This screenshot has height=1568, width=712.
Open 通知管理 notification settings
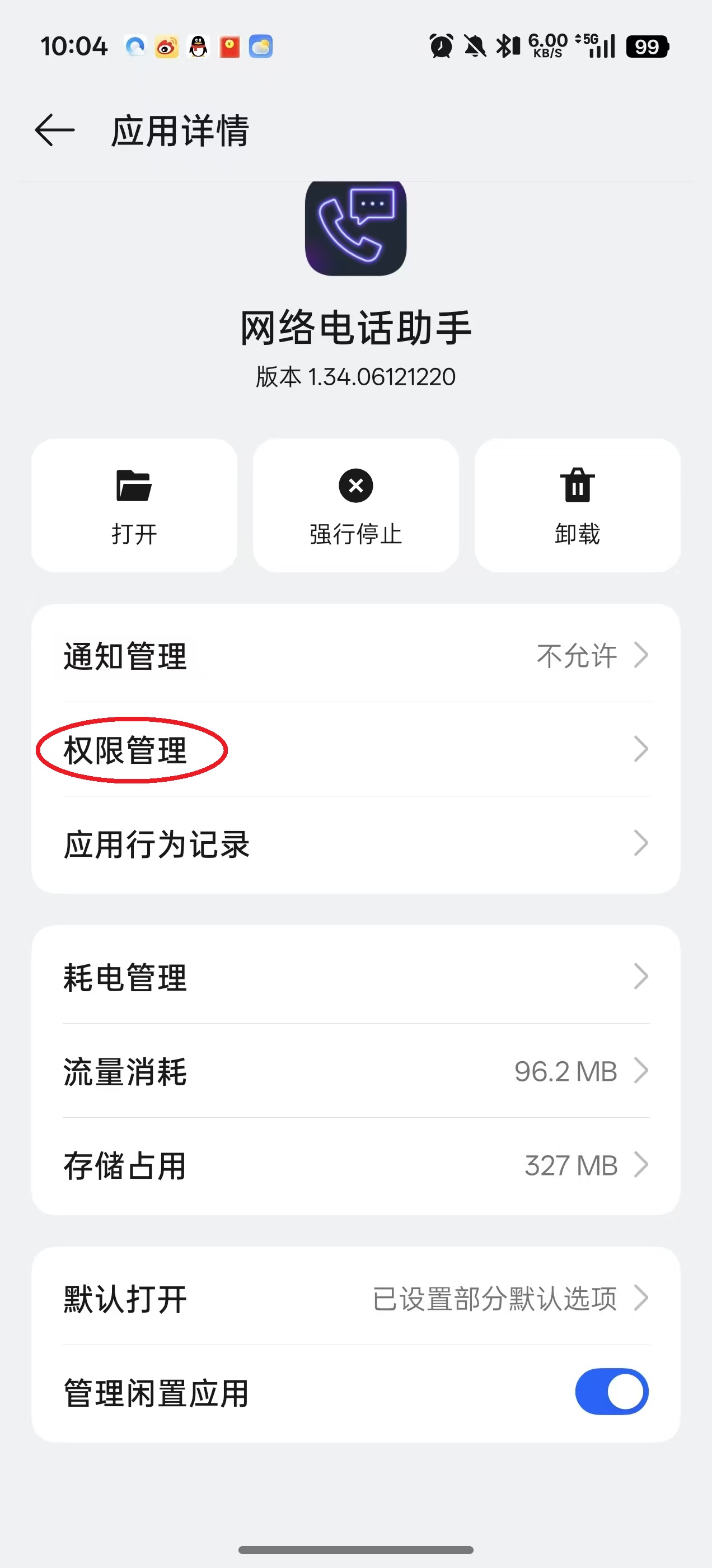pos(356,656)
